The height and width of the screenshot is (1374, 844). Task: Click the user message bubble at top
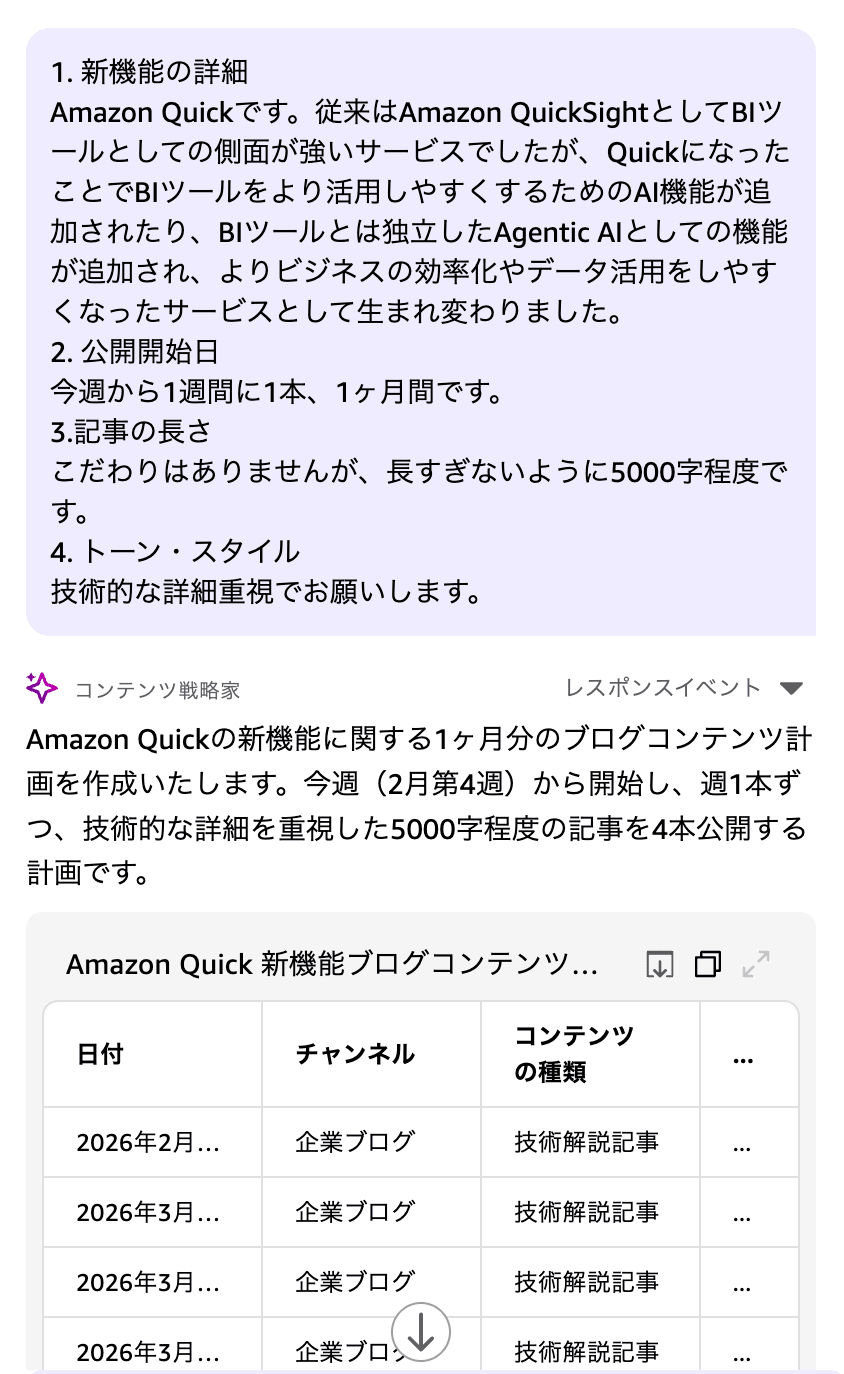[420, 330]
